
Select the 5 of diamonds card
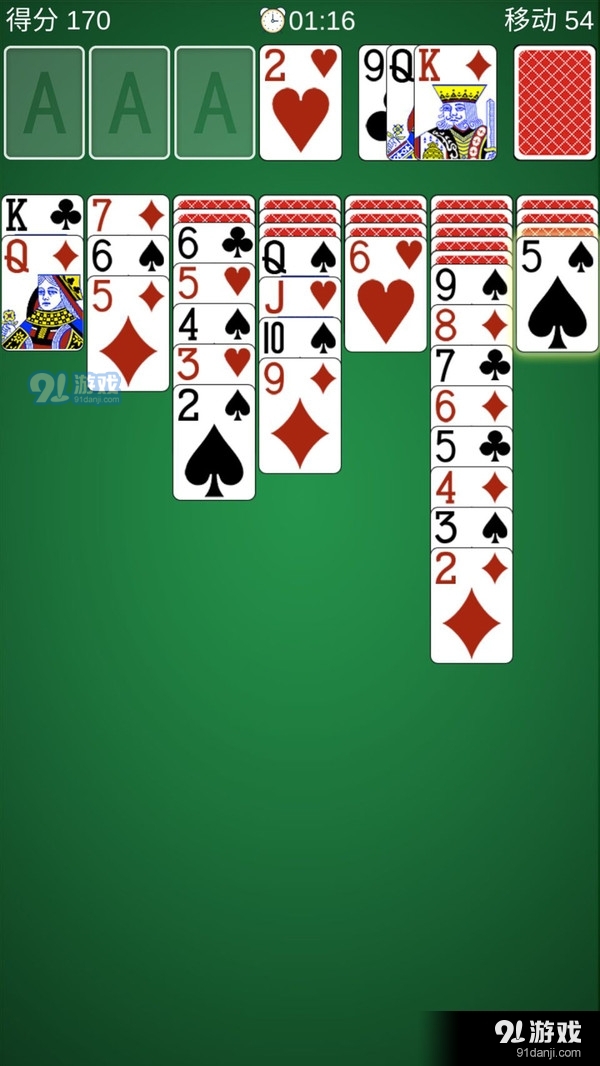(x=128, y=335)
